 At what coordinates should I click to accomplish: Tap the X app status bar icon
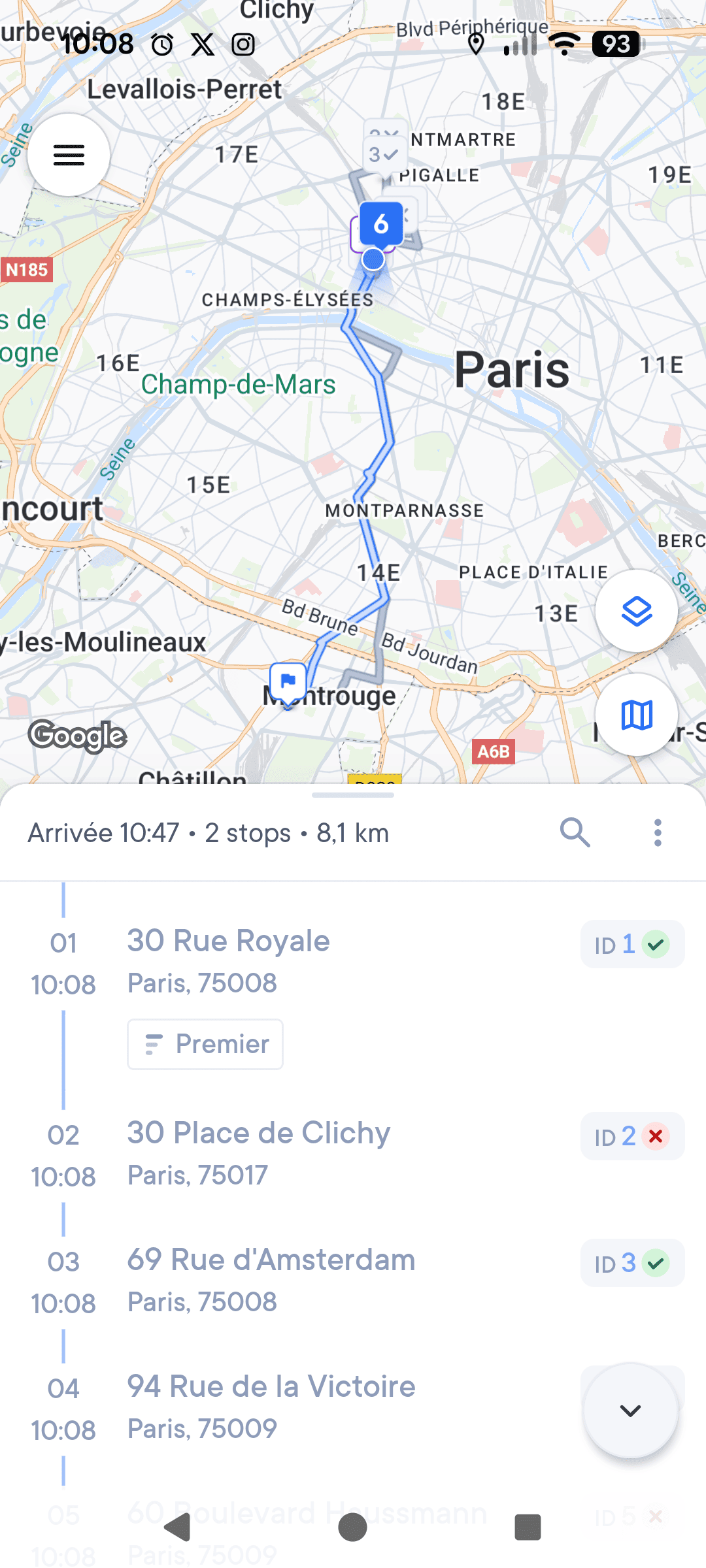coord(203,44)
